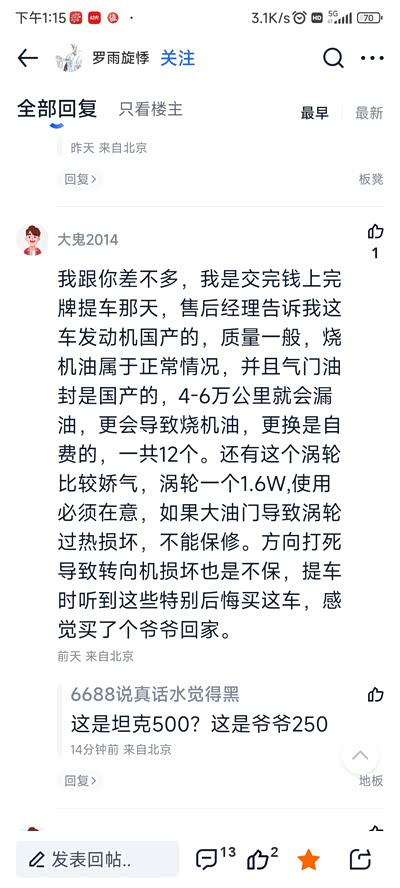Like the post with the bottom thumbs-up
The image size is (400, 888).
click(x=262, y=859)
